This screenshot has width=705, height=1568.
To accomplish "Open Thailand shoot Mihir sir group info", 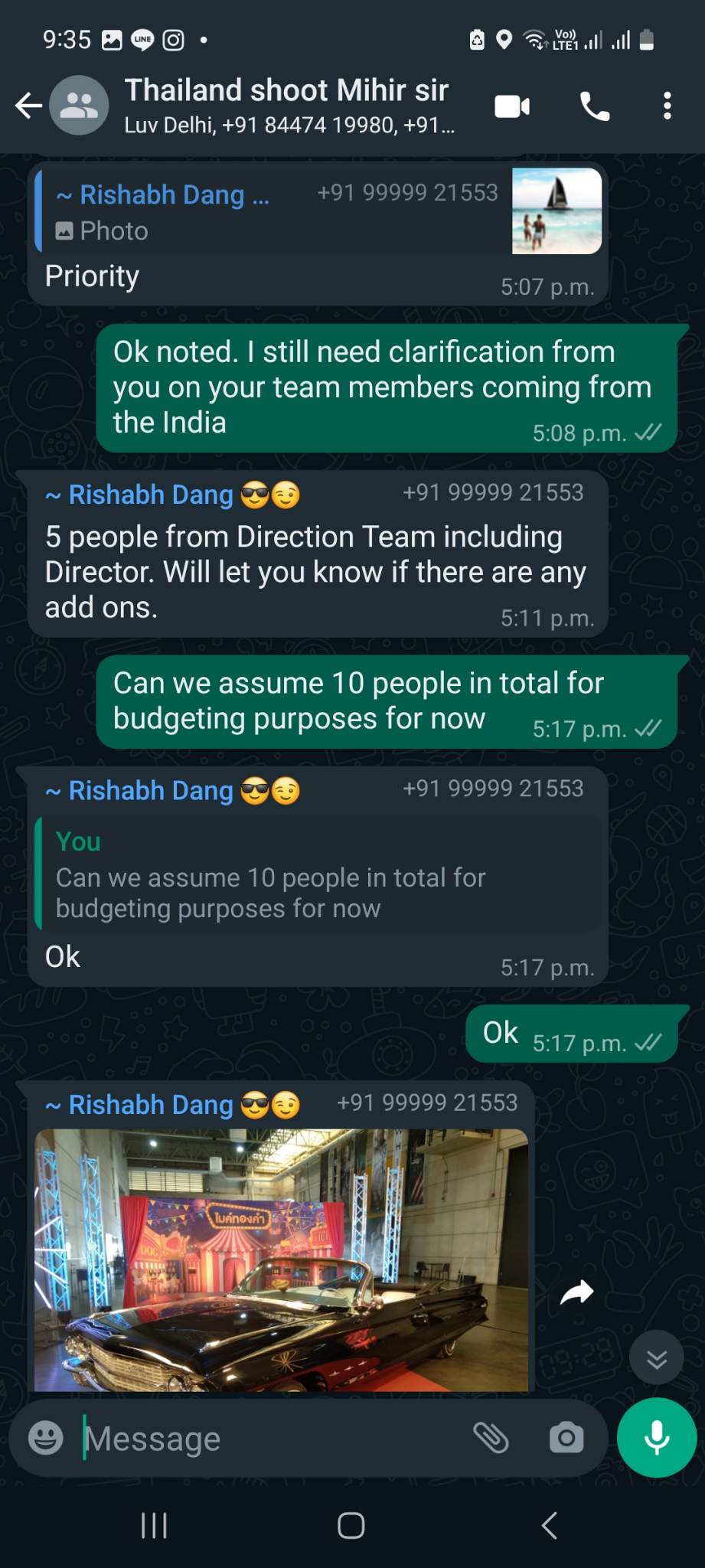I will click(289, 106).
